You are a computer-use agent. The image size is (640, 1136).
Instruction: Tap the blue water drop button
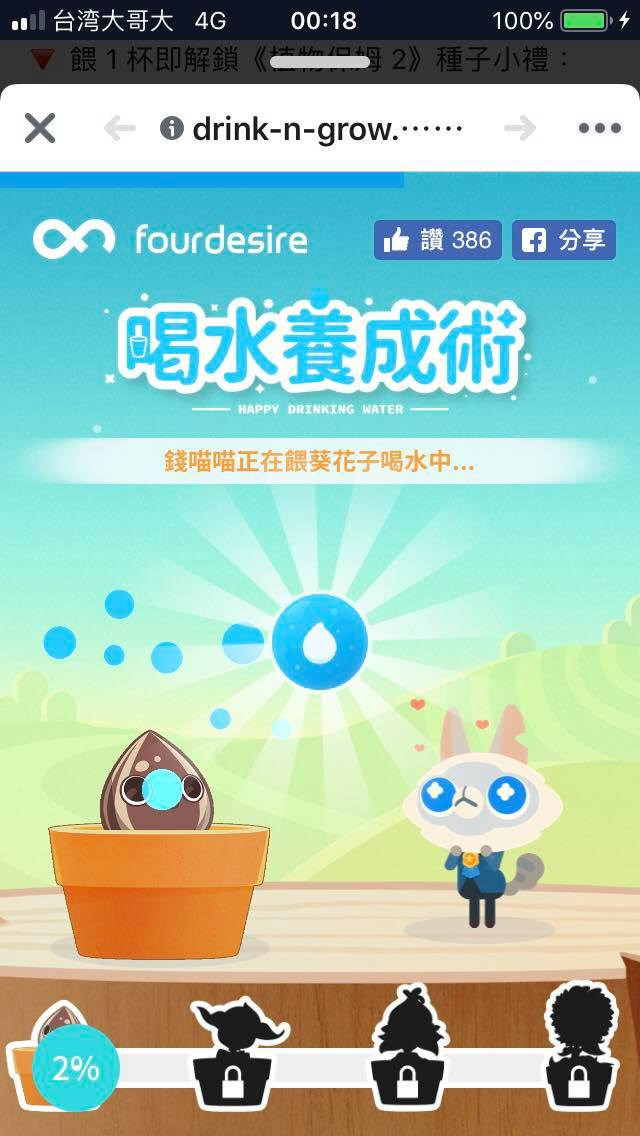[x=320, y=642]
